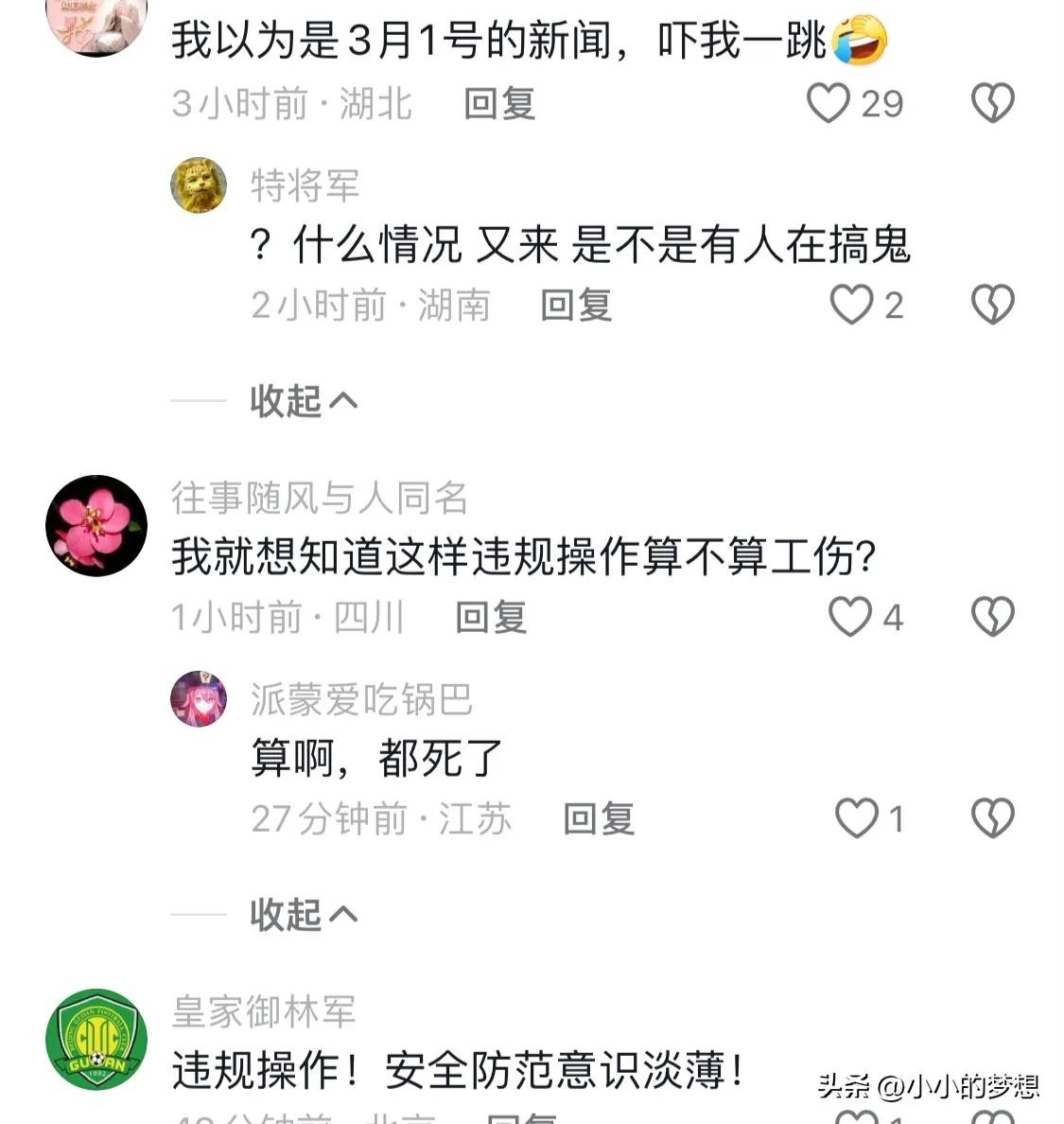Like 派蒙爱吃锅巴's reply

pyautogui.click(x=857, y=818)
